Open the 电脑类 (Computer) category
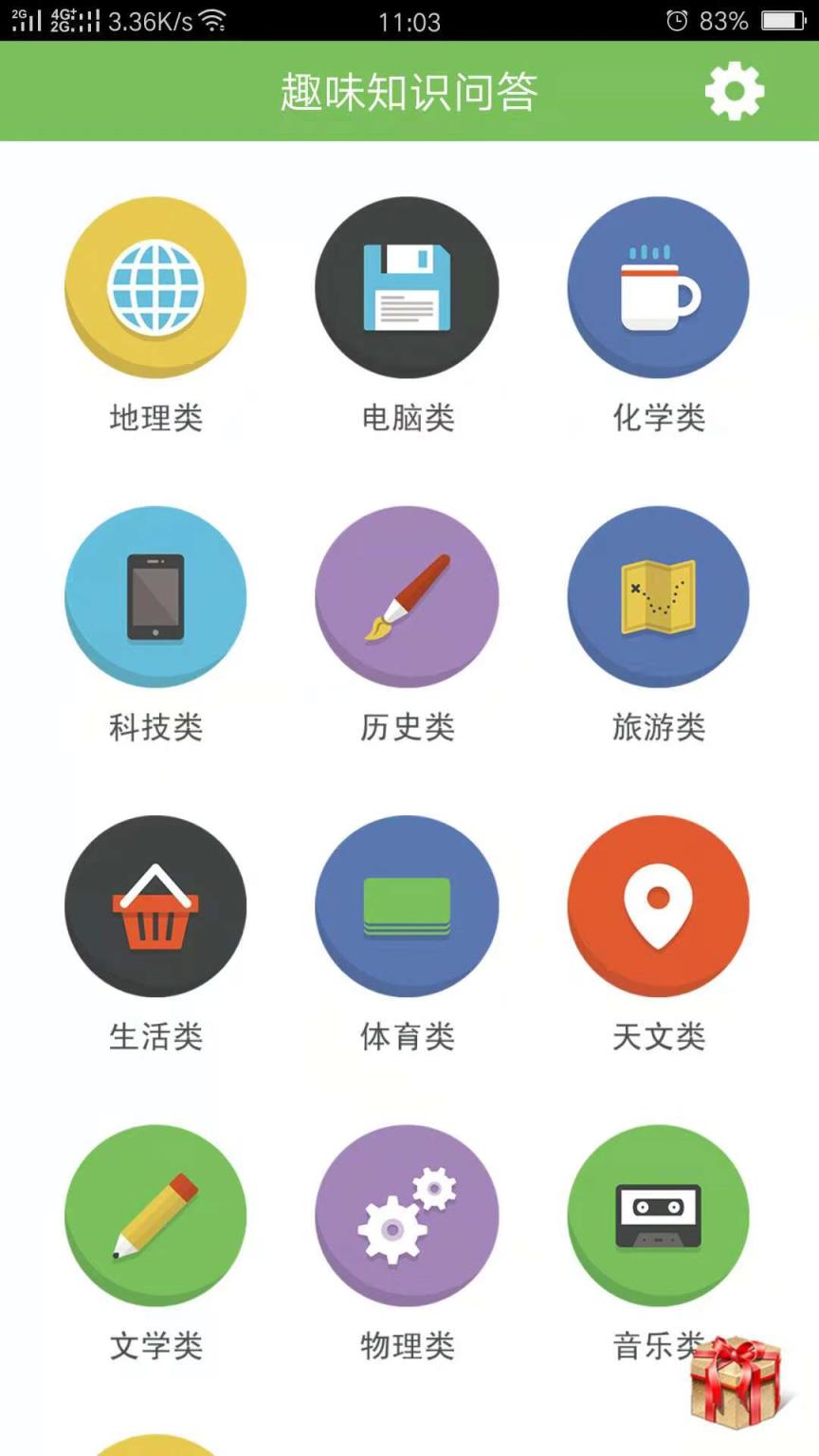Screen dimensions: 819x1456 (407, 287)
